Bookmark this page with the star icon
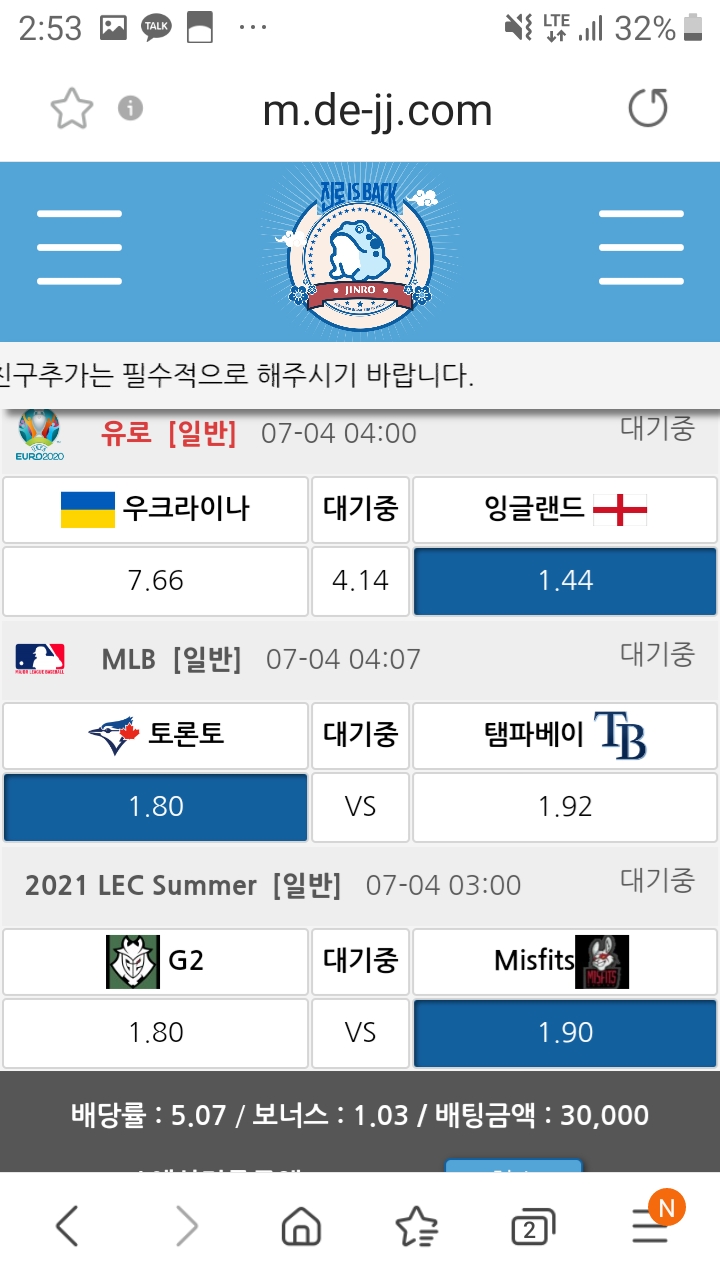This screenshot has width=720, height=1280. point(71,109)
